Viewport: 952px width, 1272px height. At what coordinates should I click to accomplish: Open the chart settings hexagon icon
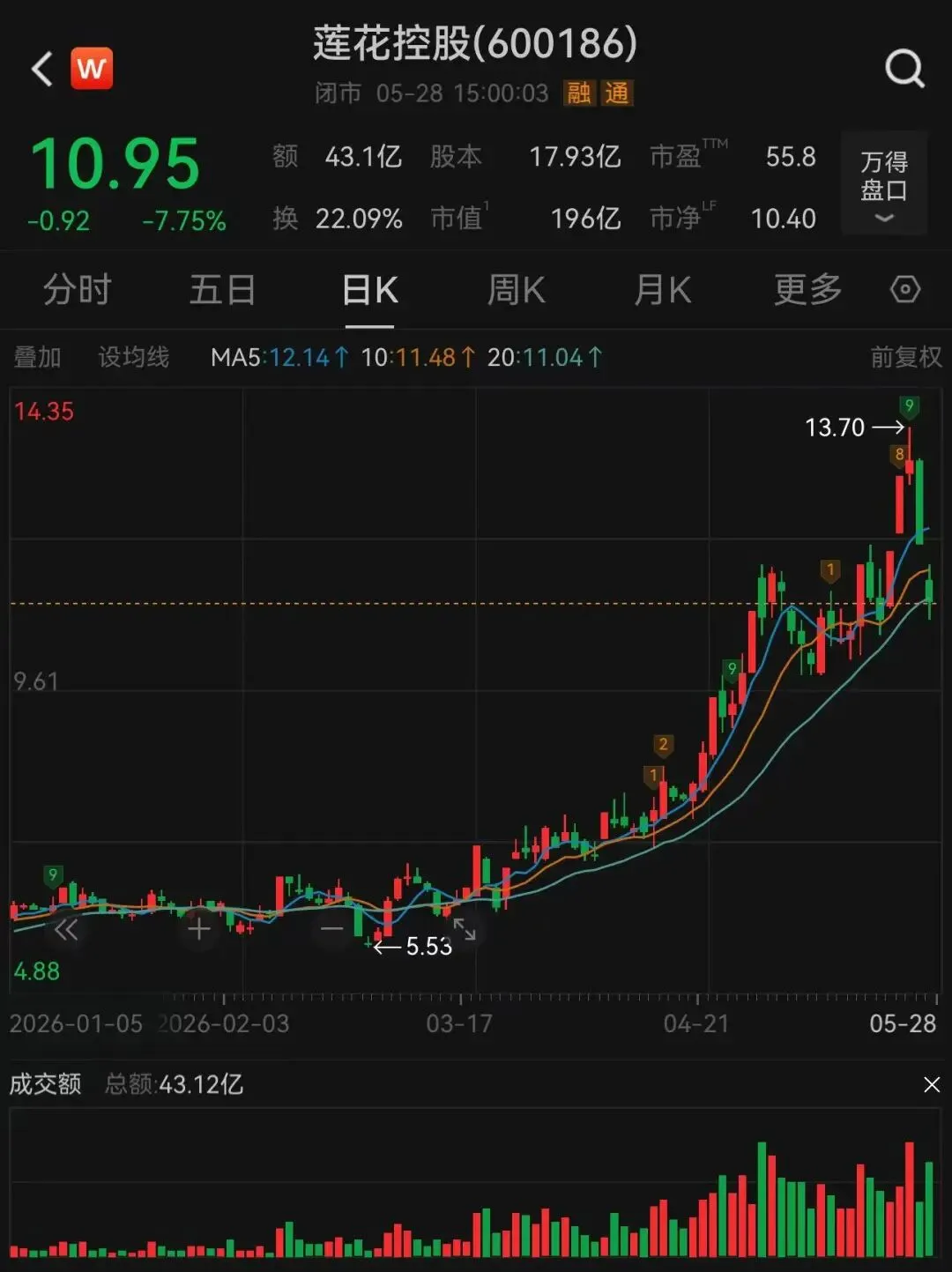pyautogui.click(x=905, y=289)
